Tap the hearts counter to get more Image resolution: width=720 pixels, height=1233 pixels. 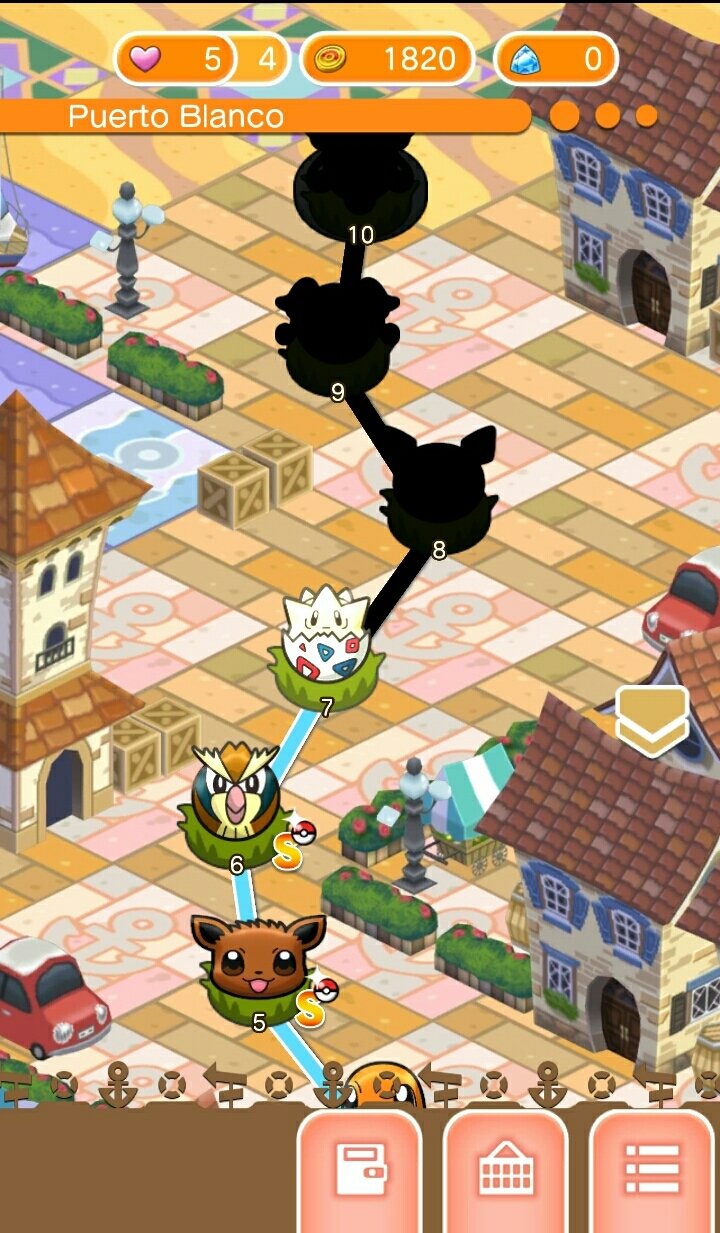201,59
